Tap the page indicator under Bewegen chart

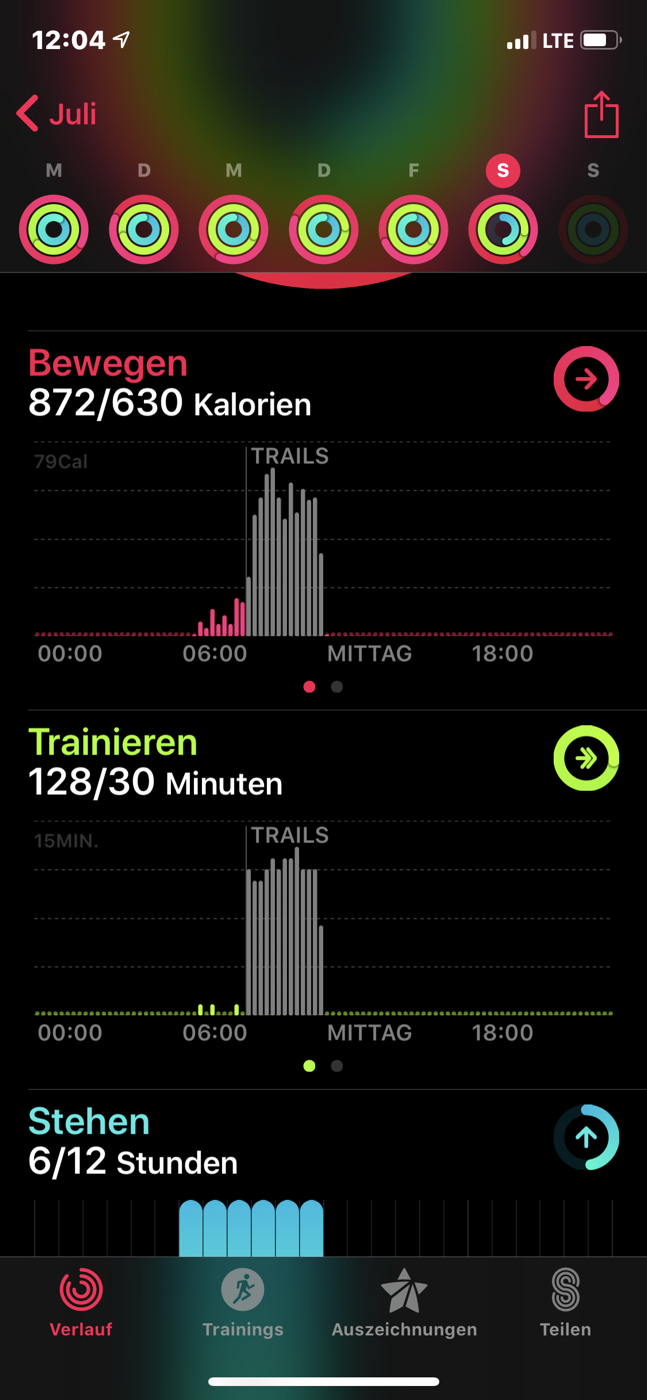[323, 687]
